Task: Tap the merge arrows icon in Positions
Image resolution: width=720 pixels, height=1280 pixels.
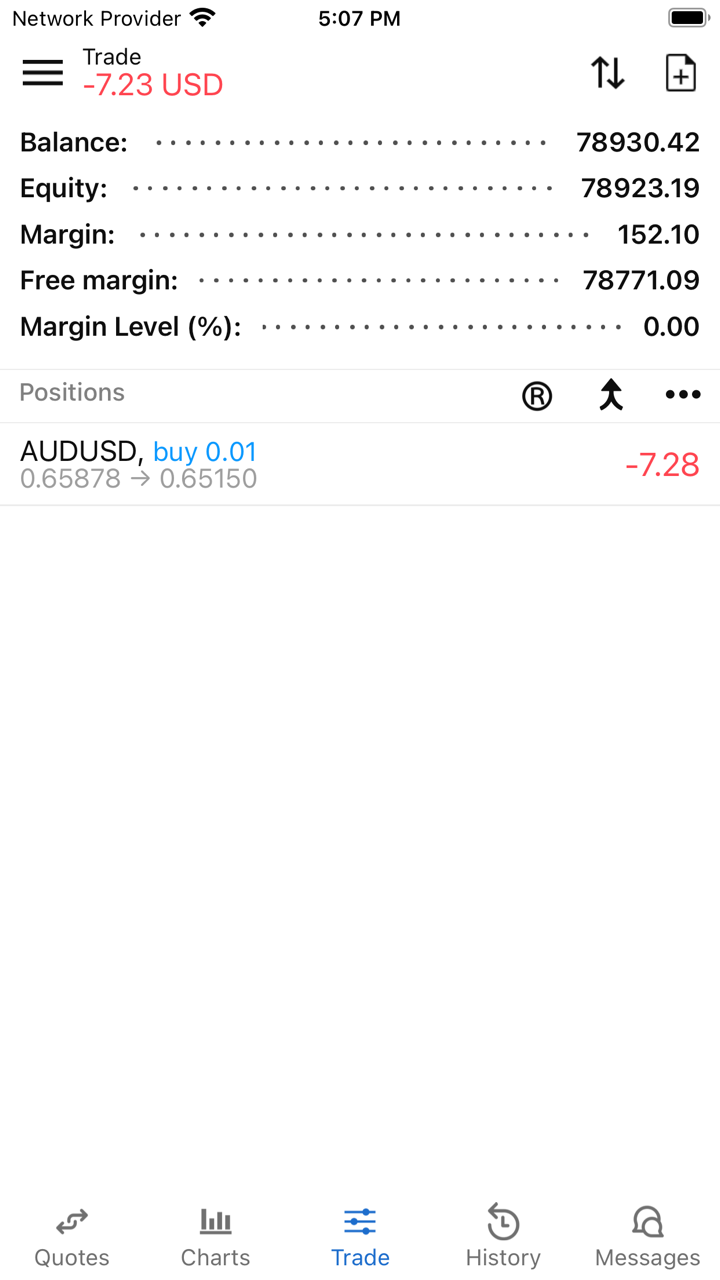Action: tap(611, 396)
